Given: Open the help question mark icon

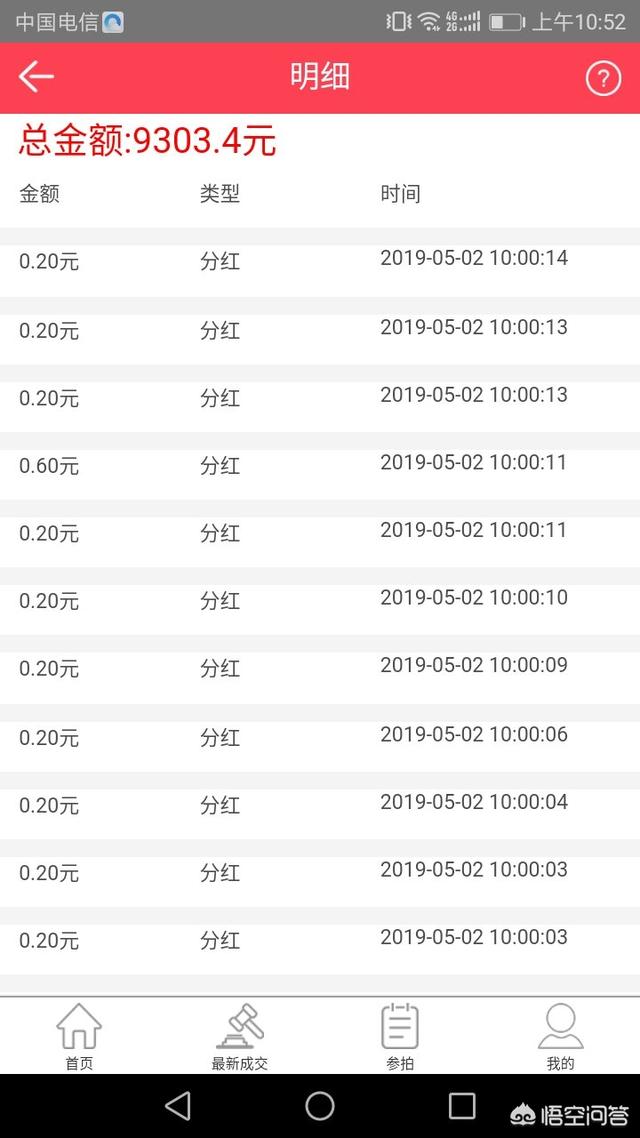Looking at the screenshot, I should point(603,78).
